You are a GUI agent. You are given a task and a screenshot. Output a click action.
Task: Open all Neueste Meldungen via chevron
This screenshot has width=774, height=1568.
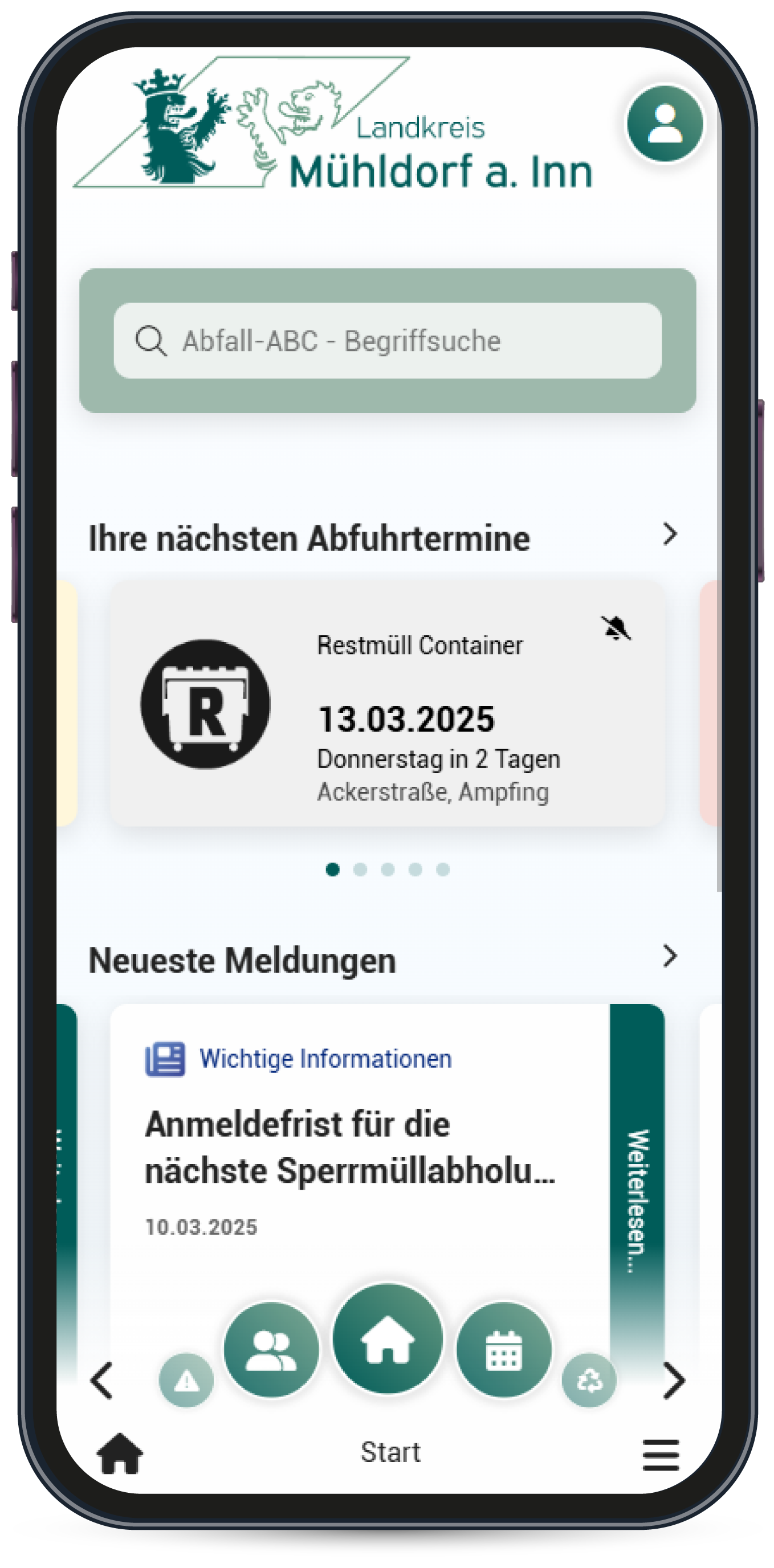pyautogui.click(x=669, y=956)
